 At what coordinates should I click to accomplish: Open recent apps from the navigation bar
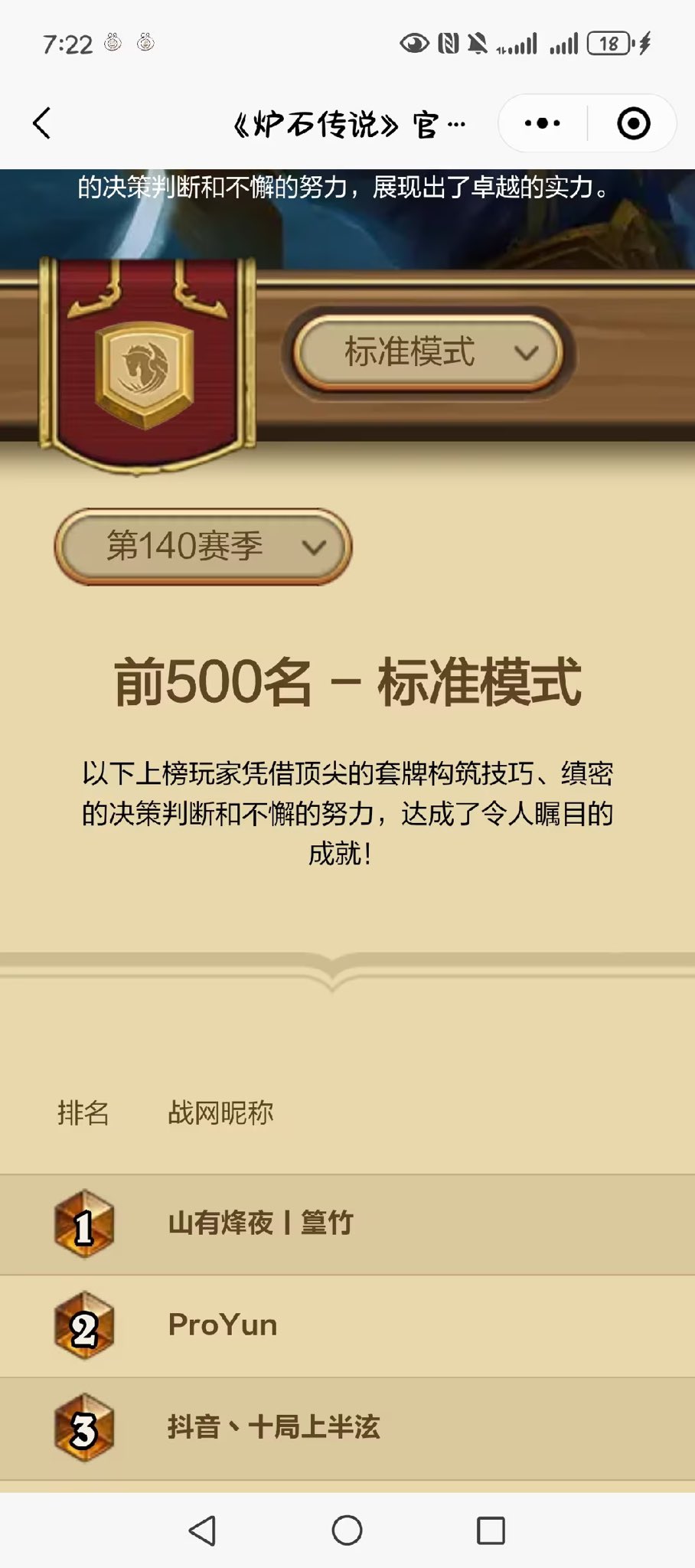pyautogui.click(x=491, y=1530)
